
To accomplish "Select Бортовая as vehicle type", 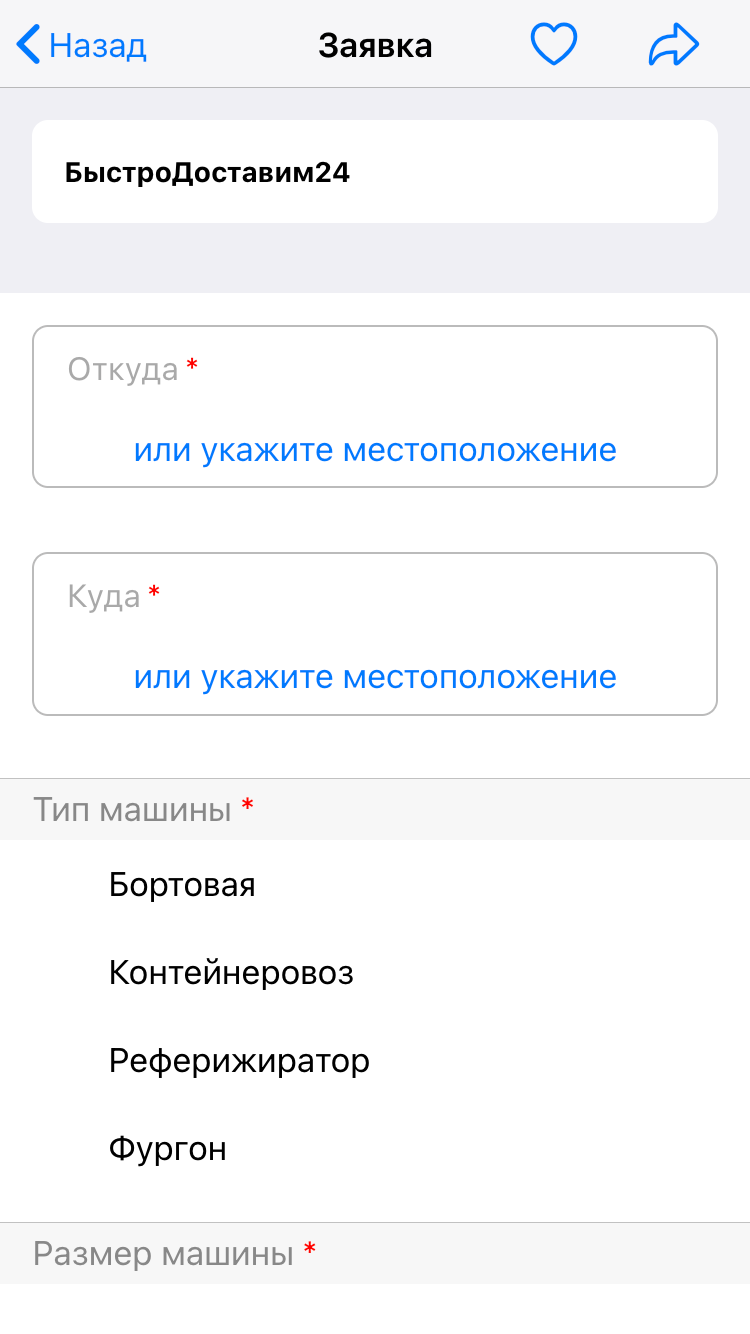I will coord(183,885).
